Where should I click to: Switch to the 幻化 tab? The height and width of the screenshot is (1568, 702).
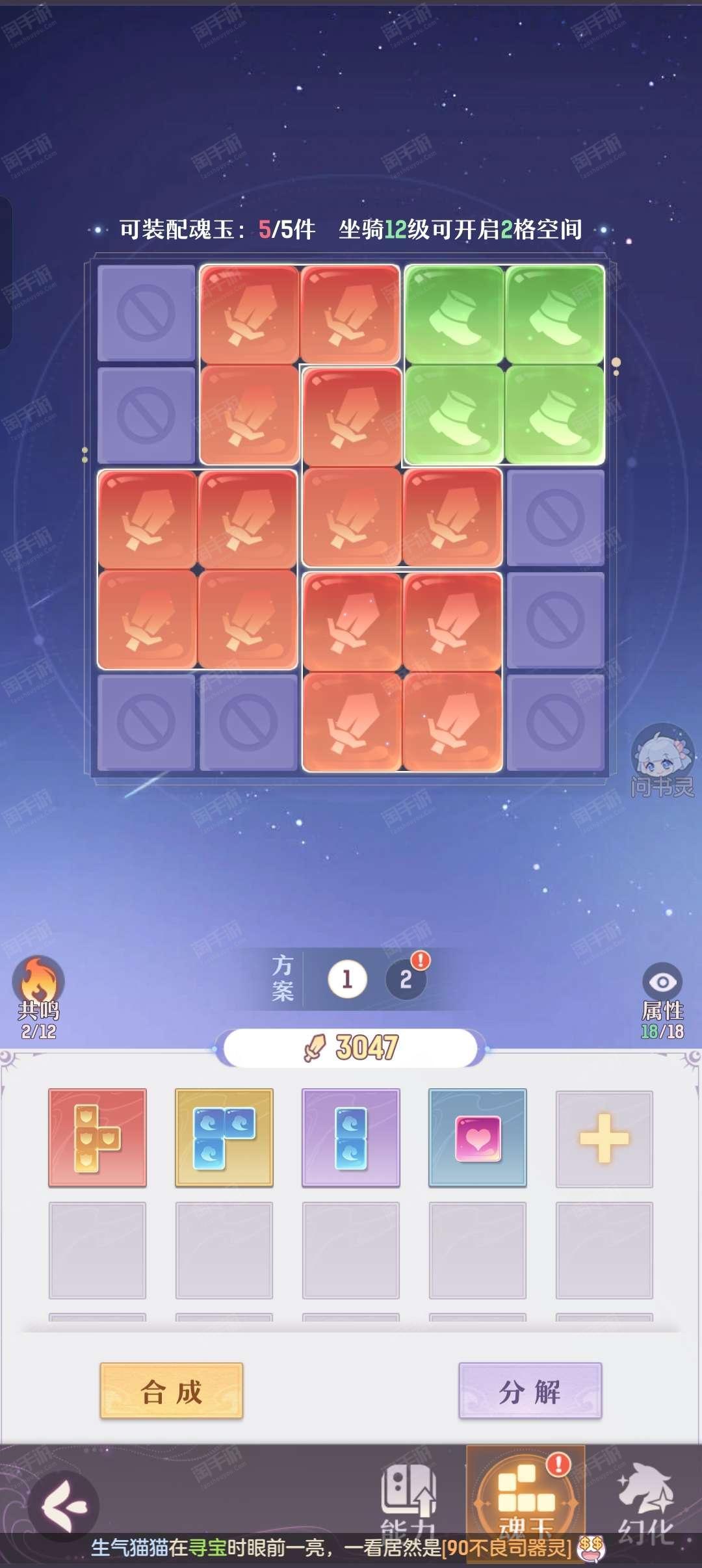645,1502
